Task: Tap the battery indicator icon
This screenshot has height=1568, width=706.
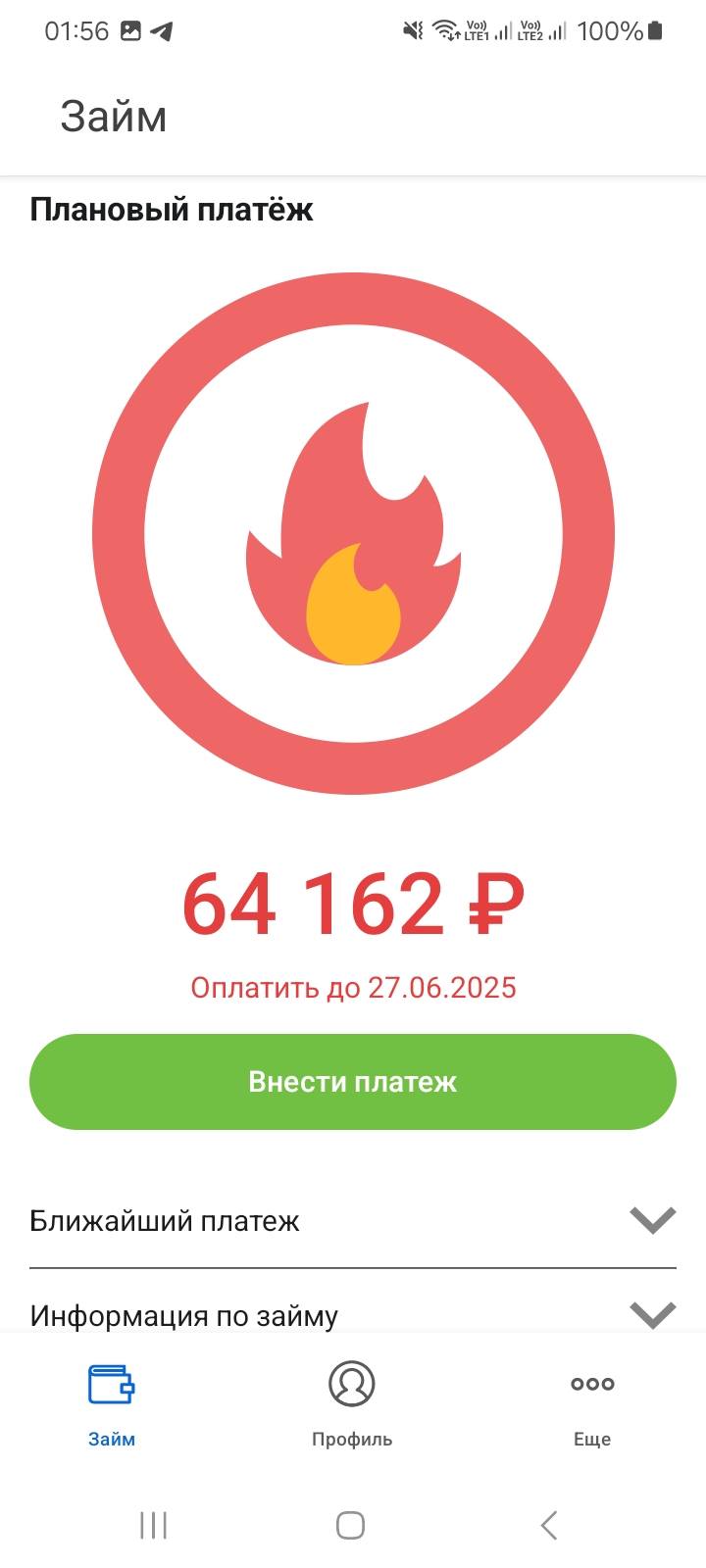Action: pos(655,31)
